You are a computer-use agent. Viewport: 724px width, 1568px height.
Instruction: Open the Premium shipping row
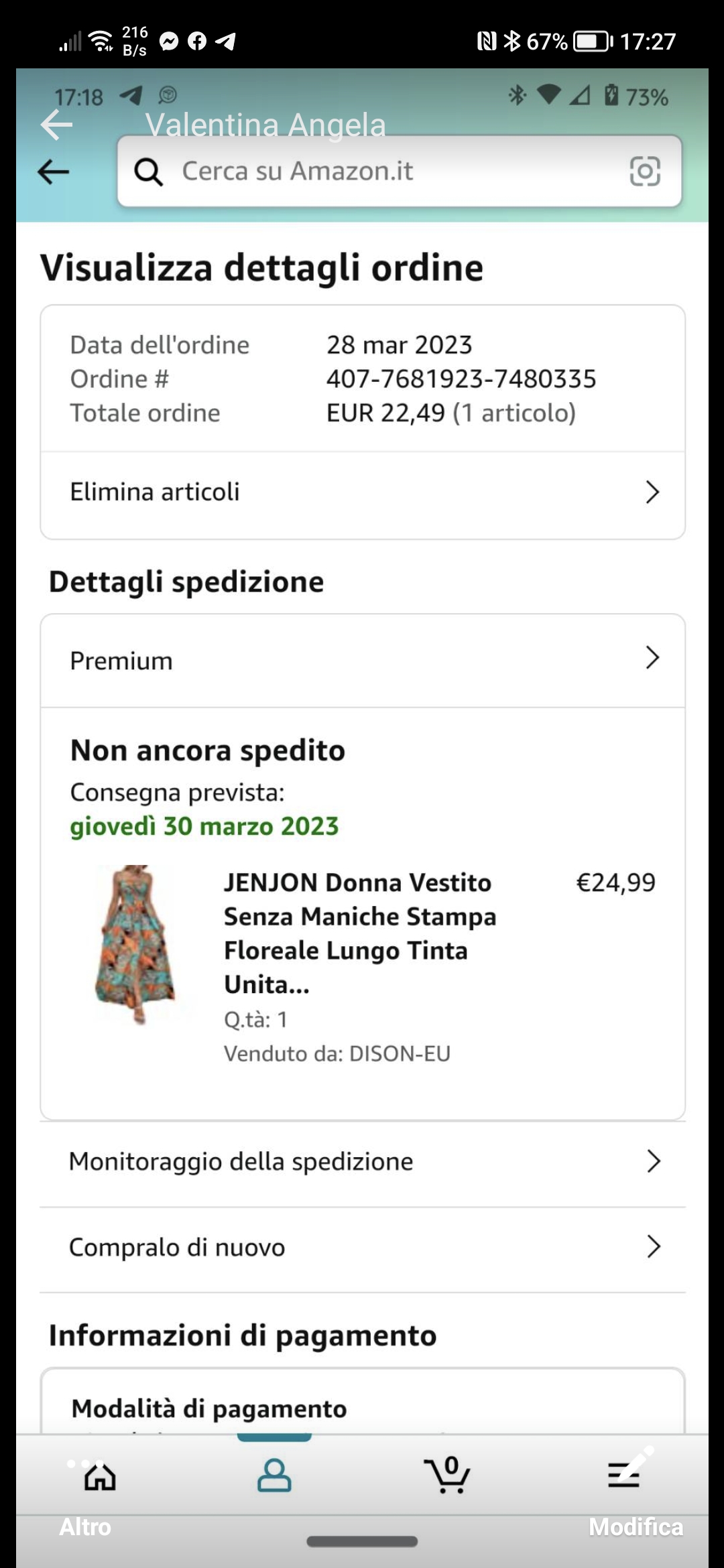[x=362, y=661]
